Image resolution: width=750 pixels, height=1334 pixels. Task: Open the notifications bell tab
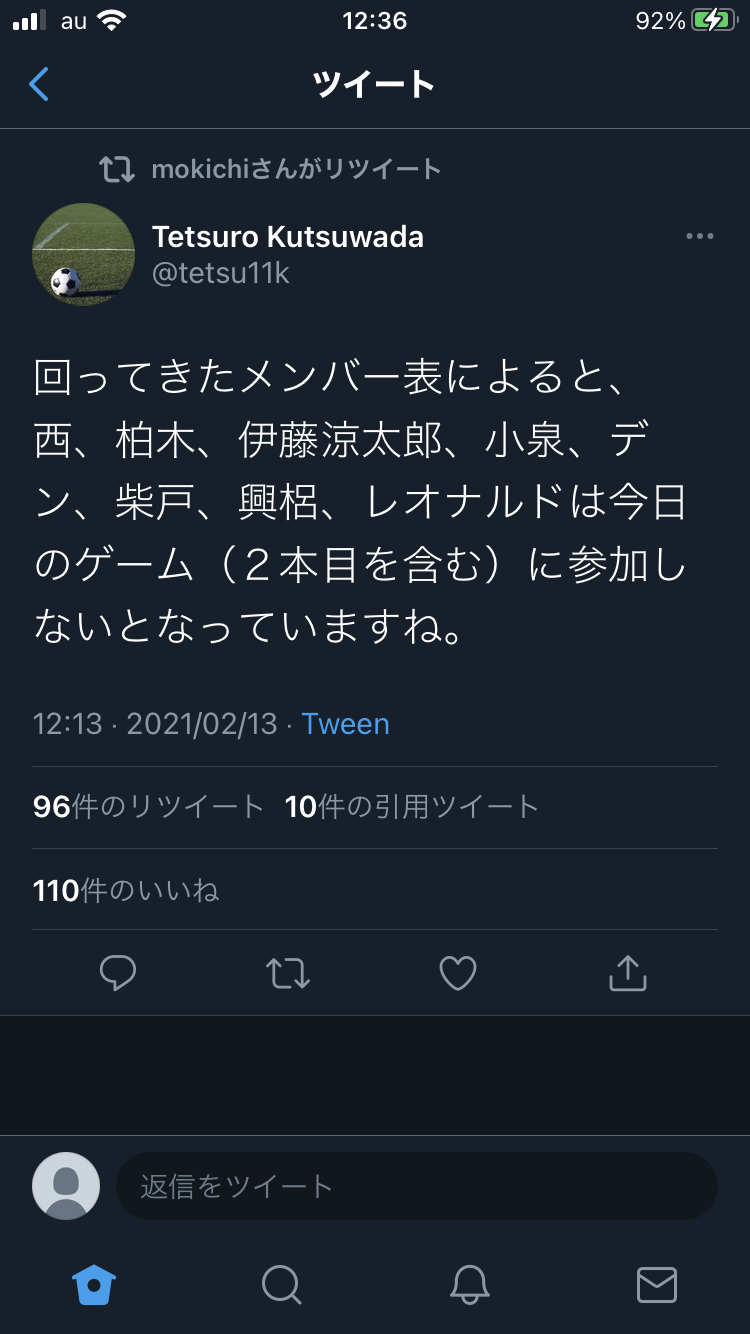pos(469,1284)
